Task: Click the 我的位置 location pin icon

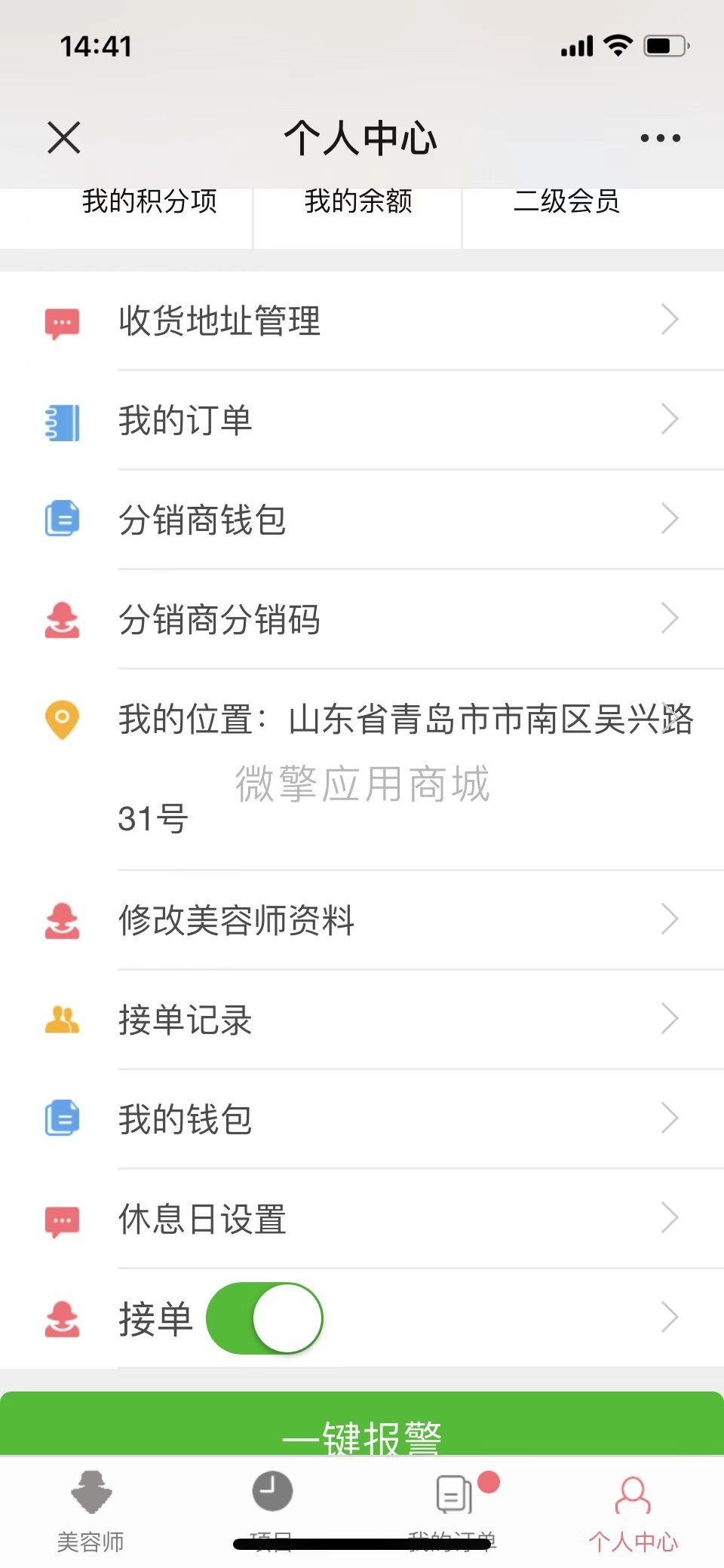Action: point(62,720)
